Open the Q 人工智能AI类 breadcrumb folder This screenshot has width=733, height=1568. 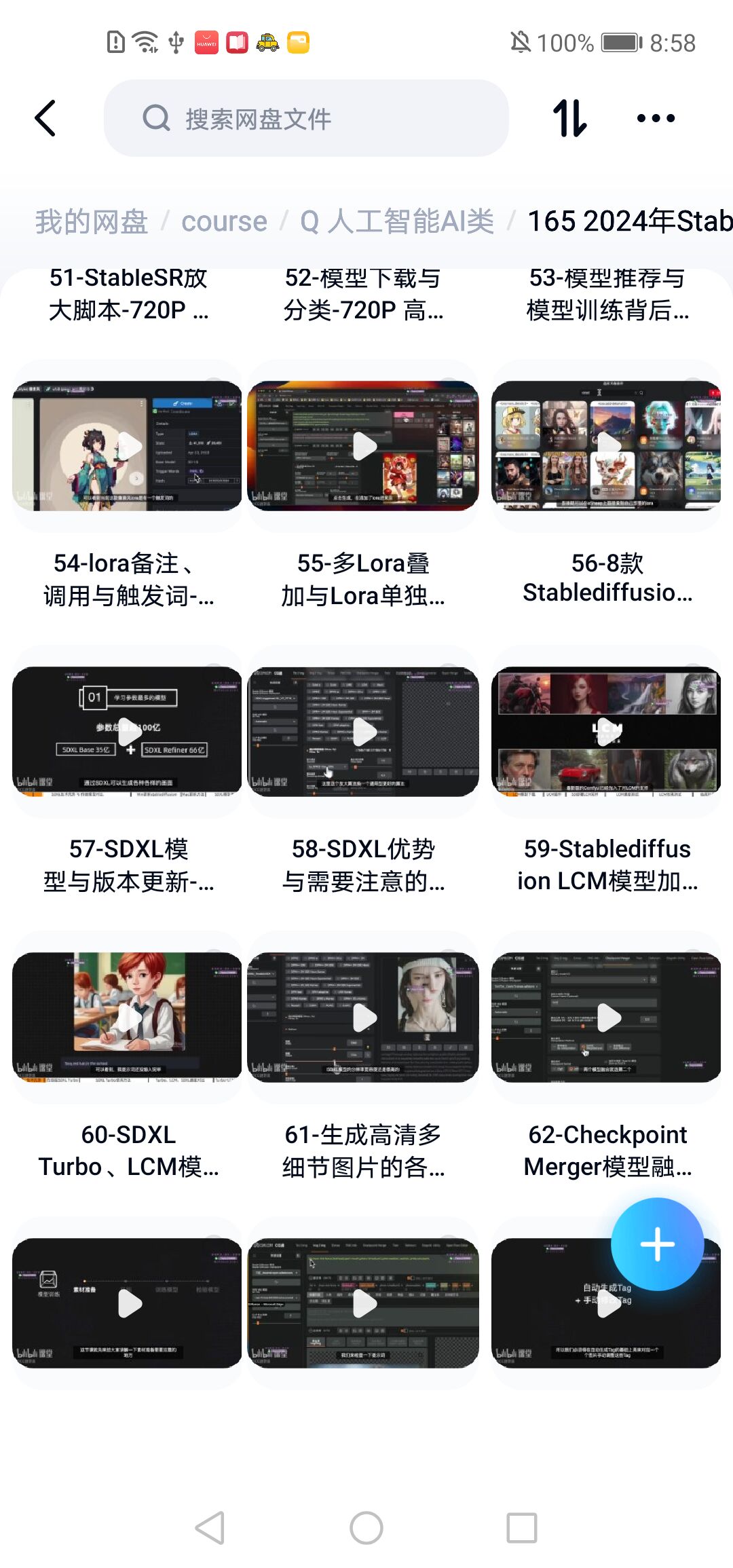coord(397,222)
